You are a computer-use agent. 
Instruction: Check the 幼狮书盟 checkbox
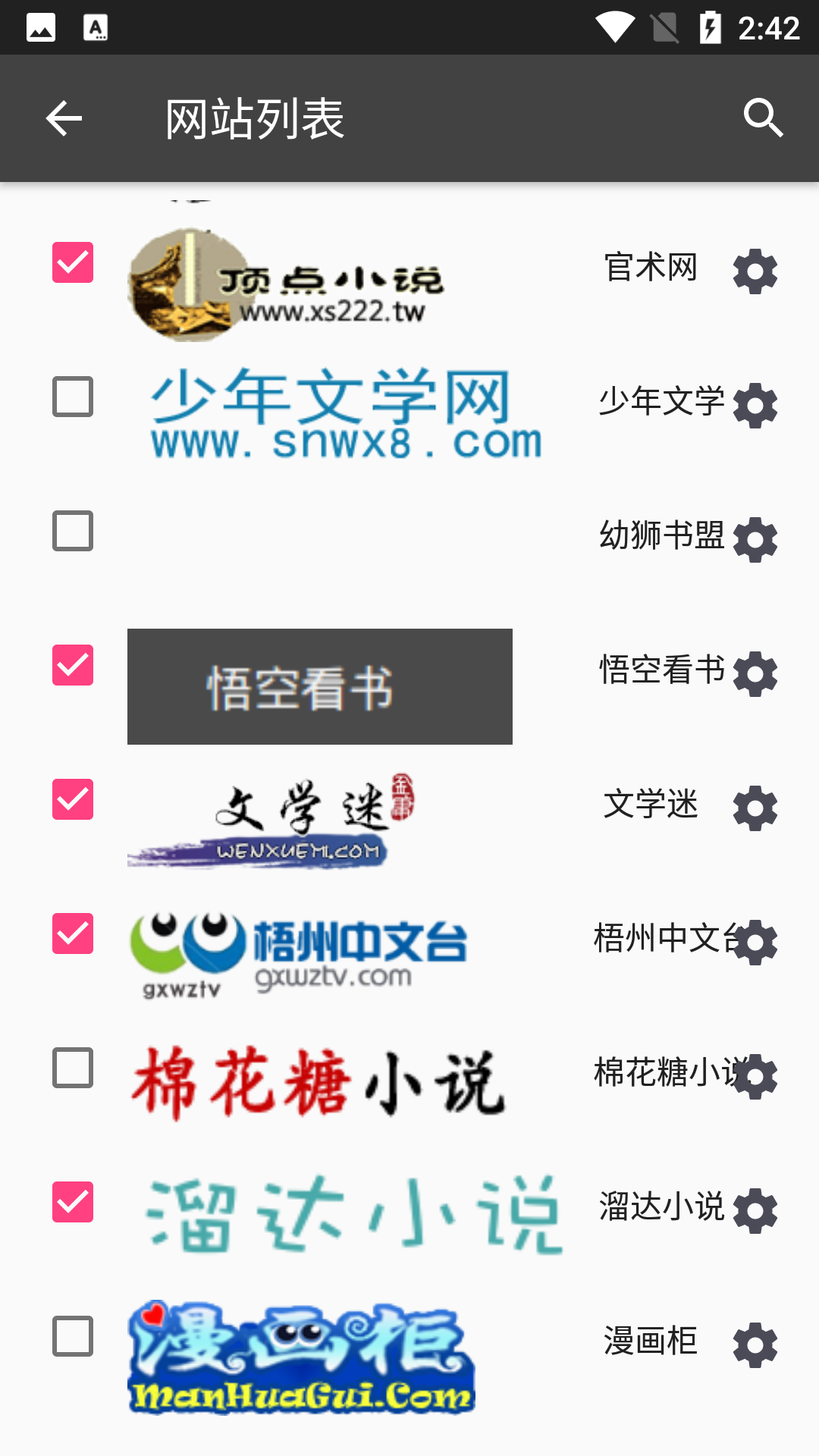point(73,531)
